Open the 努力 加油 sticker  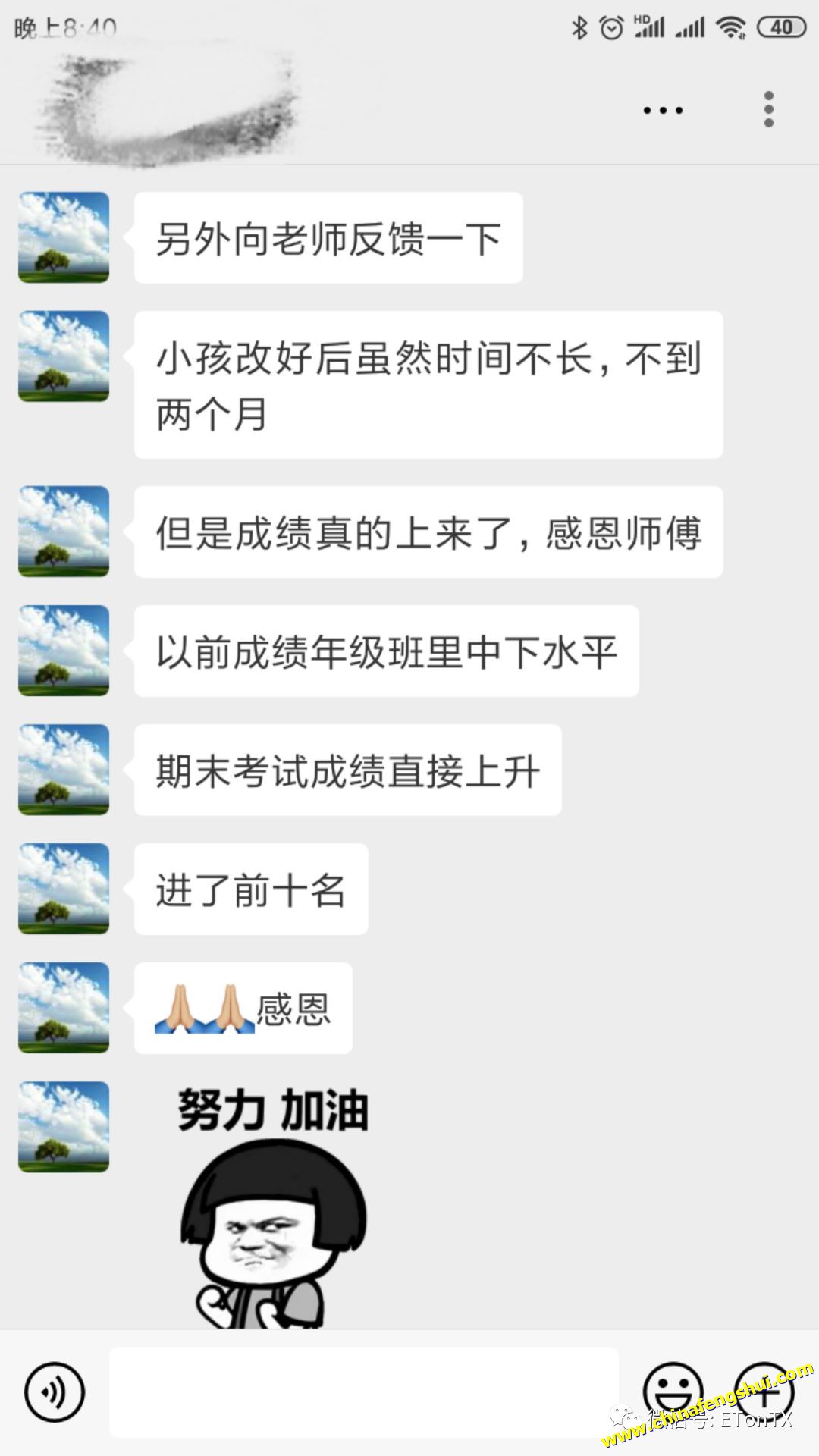[273, 1206]
